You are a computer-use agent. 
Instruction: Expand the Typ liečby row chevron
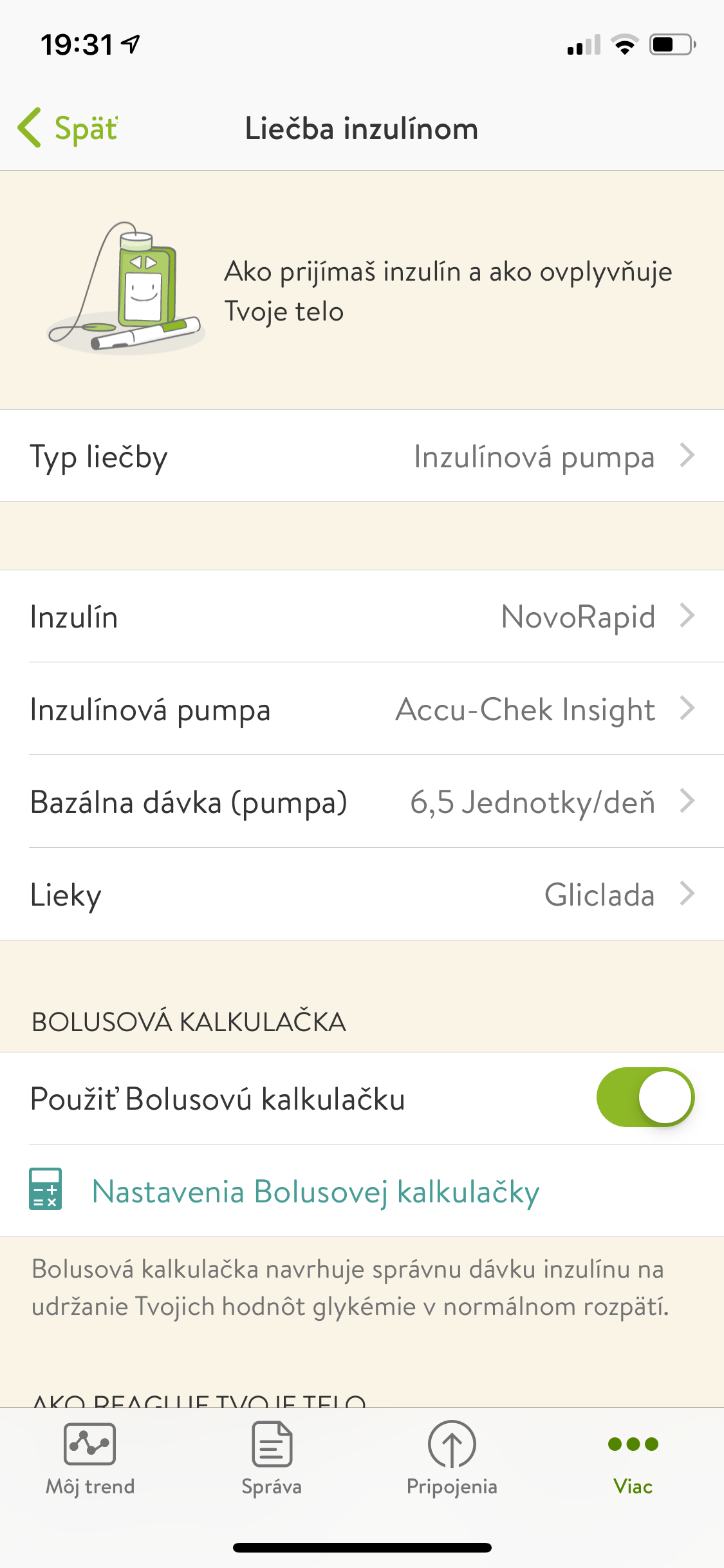(688, 456)
